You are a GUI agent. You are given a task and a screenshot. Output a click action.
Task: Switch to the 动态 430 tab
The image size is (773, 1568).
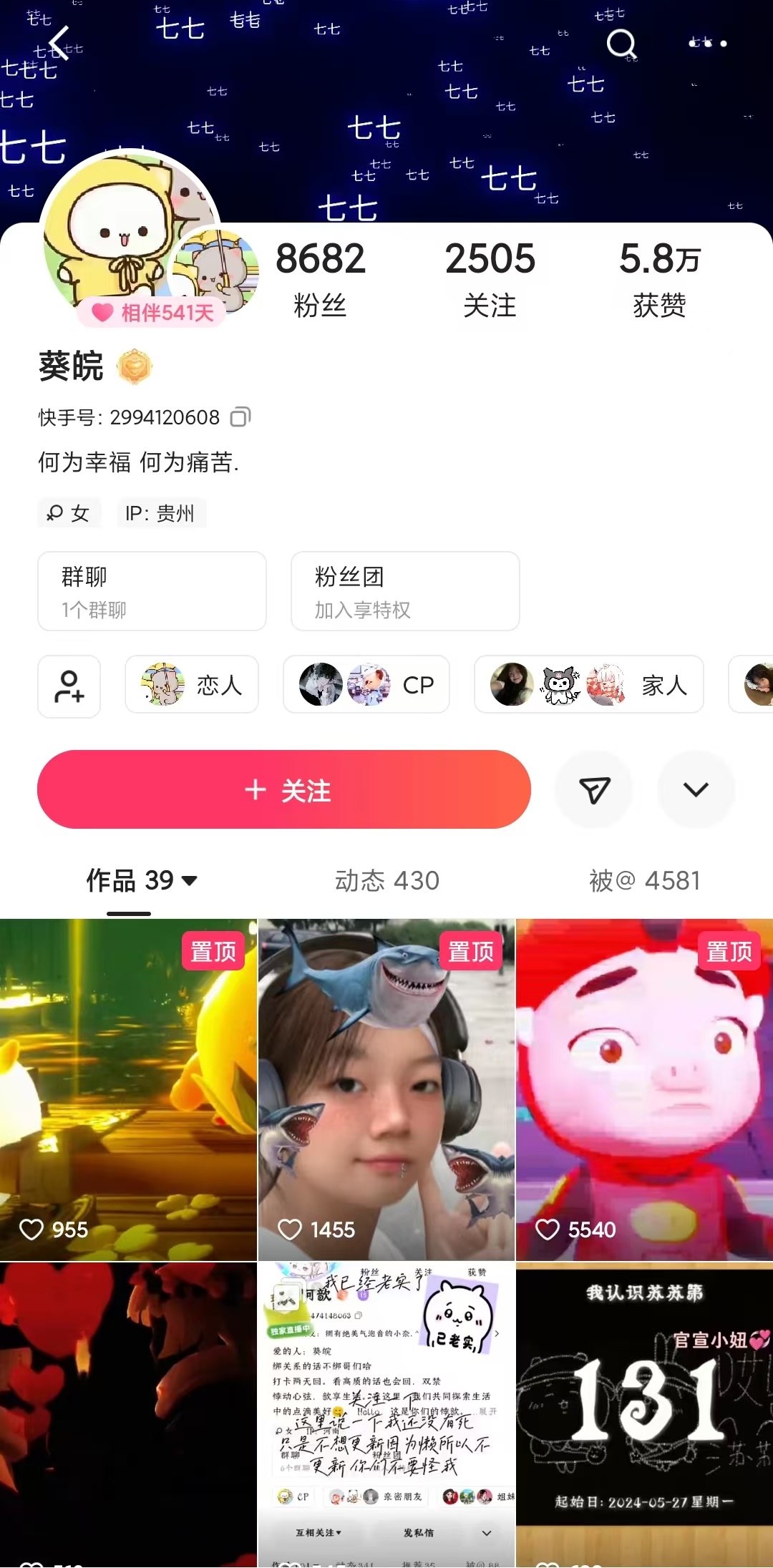click(x=387, y=880)
